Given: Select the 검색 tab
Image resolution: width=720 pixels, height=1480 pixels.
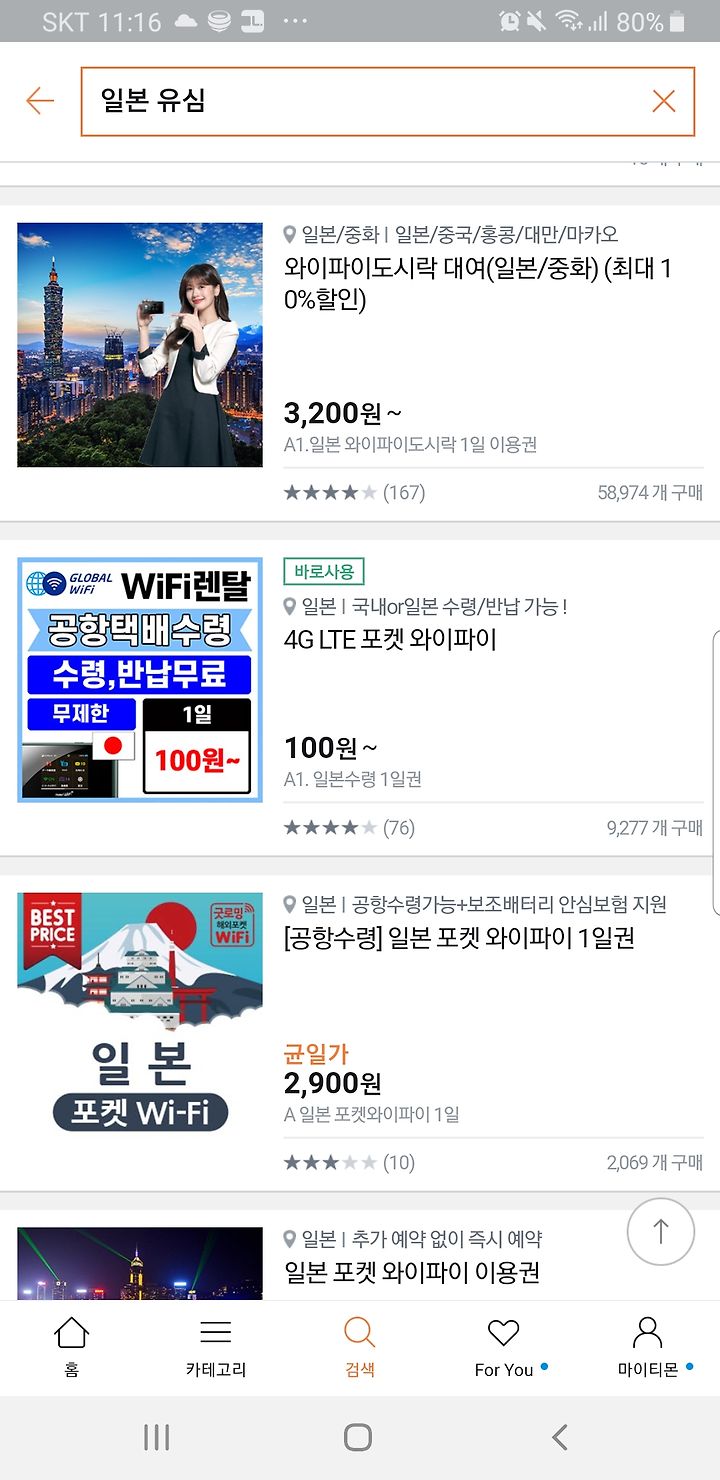Looking at the screenshot, I should point(360,1348).
